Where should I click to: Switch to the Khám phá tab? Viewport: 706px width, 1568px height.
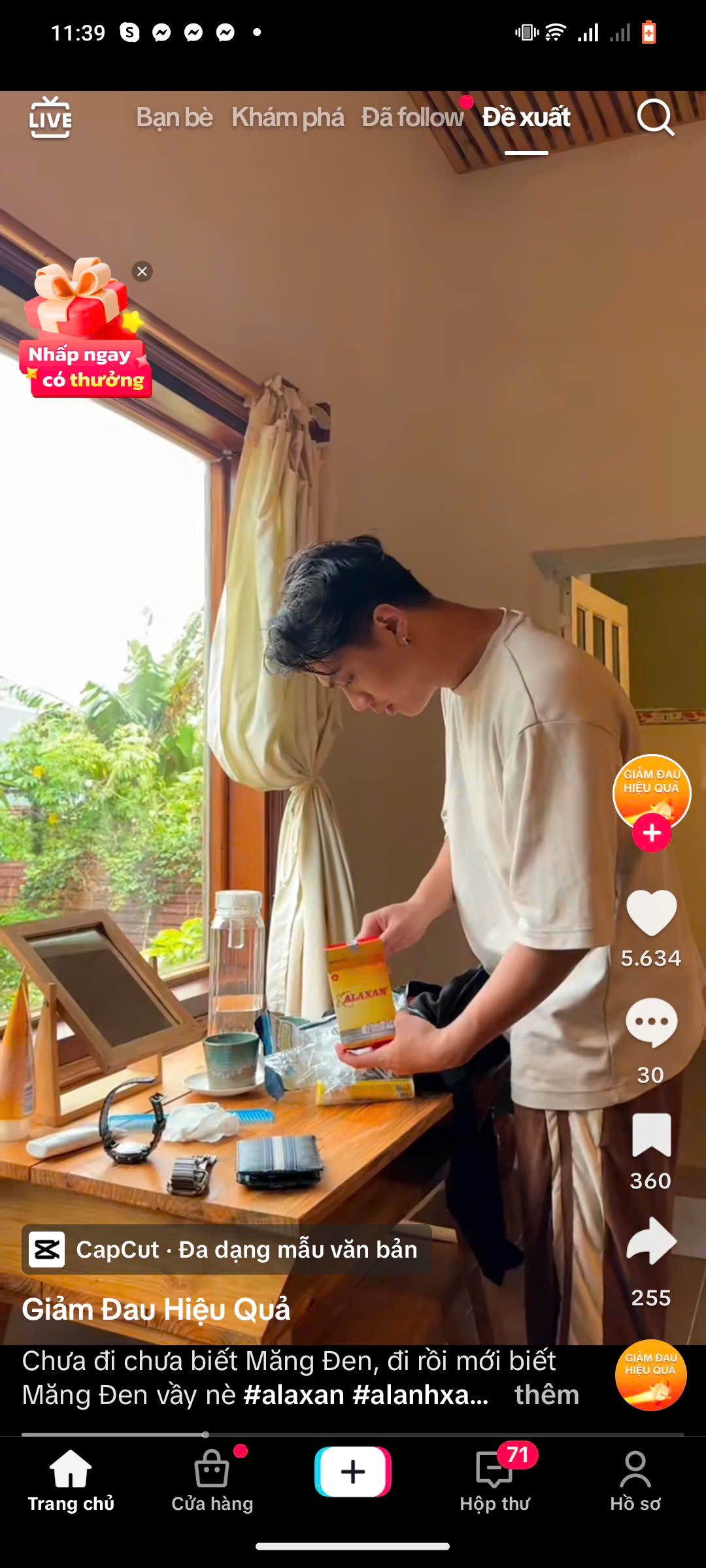288,118
